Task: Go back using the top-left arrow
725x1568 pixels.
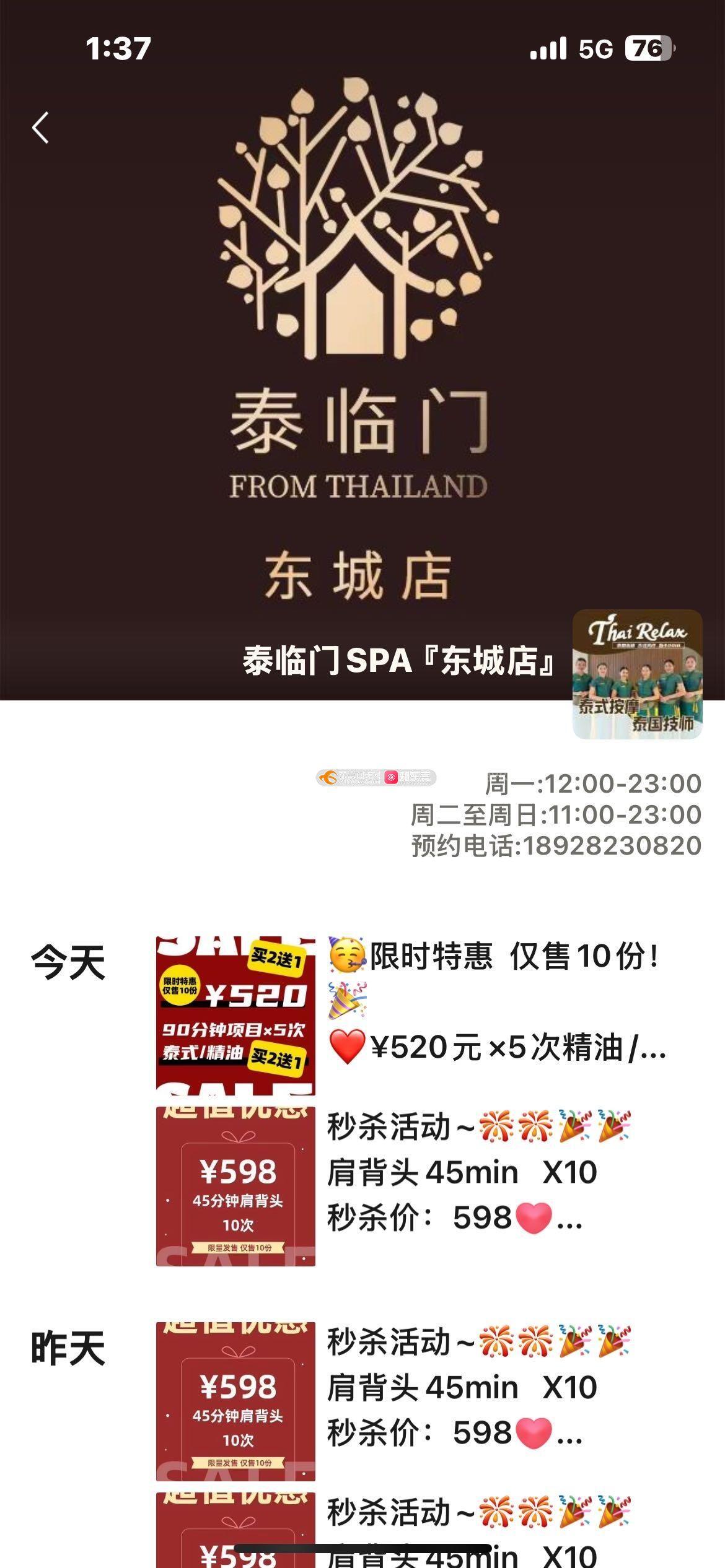Action: coord(41,128)
